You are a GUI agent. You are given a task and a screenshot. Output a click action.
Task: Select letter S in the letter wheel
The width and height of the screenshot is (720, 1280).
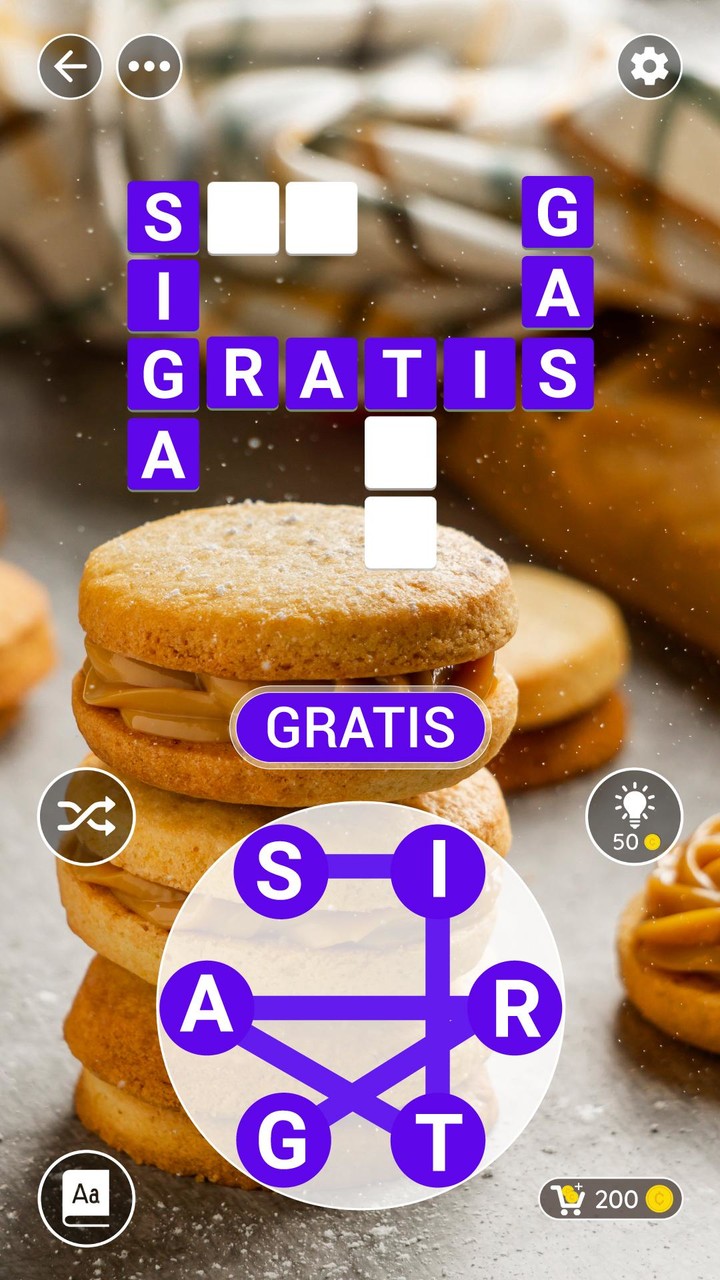click(280, 872)
